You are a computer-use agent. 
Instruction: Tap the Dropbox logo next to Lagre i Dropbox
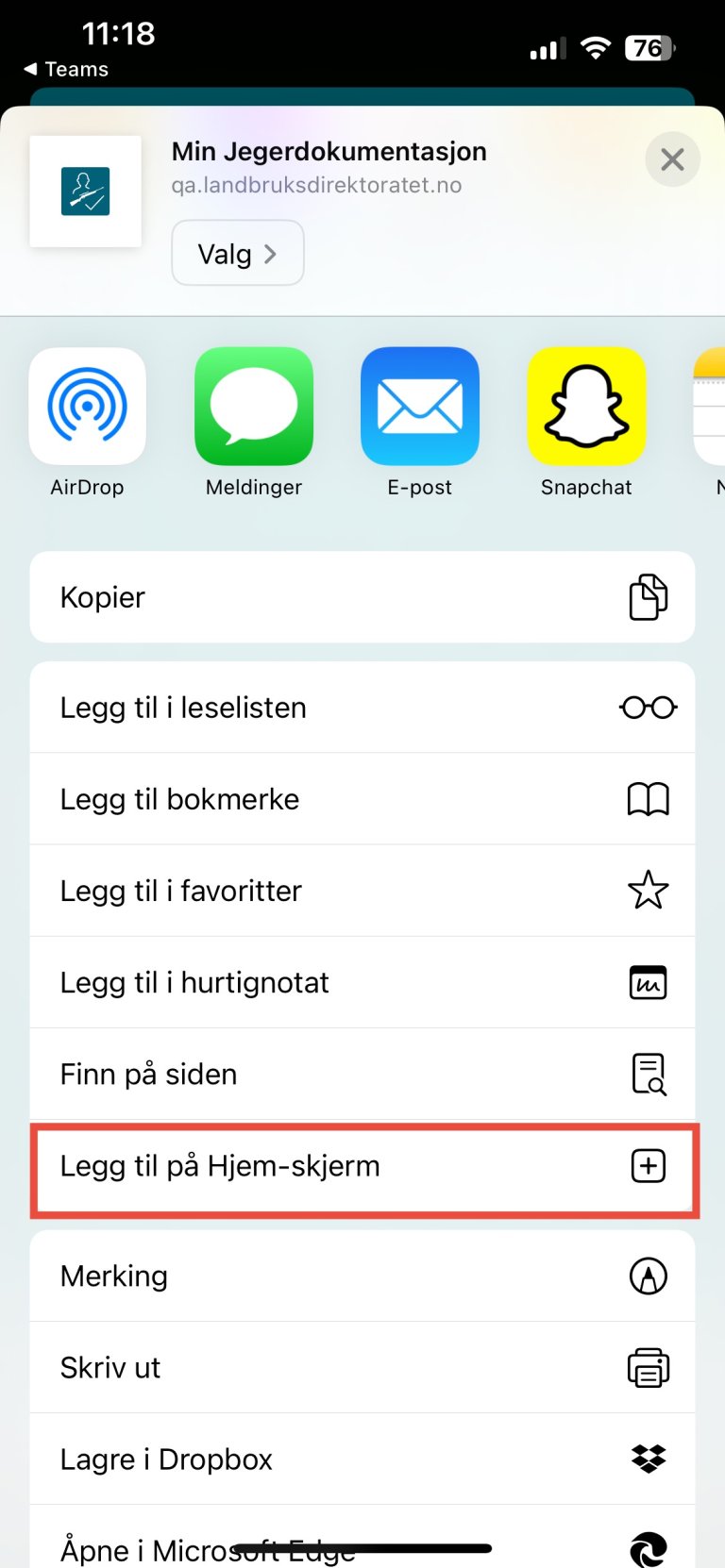coord(648,1459)
